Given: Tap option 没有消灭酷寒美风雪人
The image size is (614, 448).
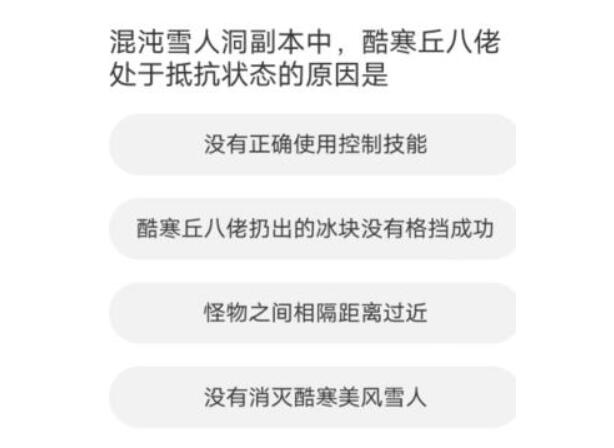Looking at the screenshot, I should (314, 397).
